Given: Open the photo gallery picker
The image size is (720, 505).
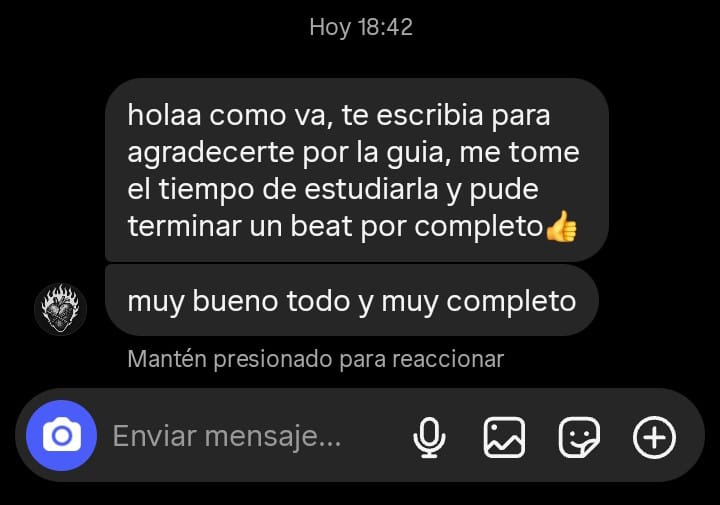Looking at the screenshot, I should tap(504, 437).
